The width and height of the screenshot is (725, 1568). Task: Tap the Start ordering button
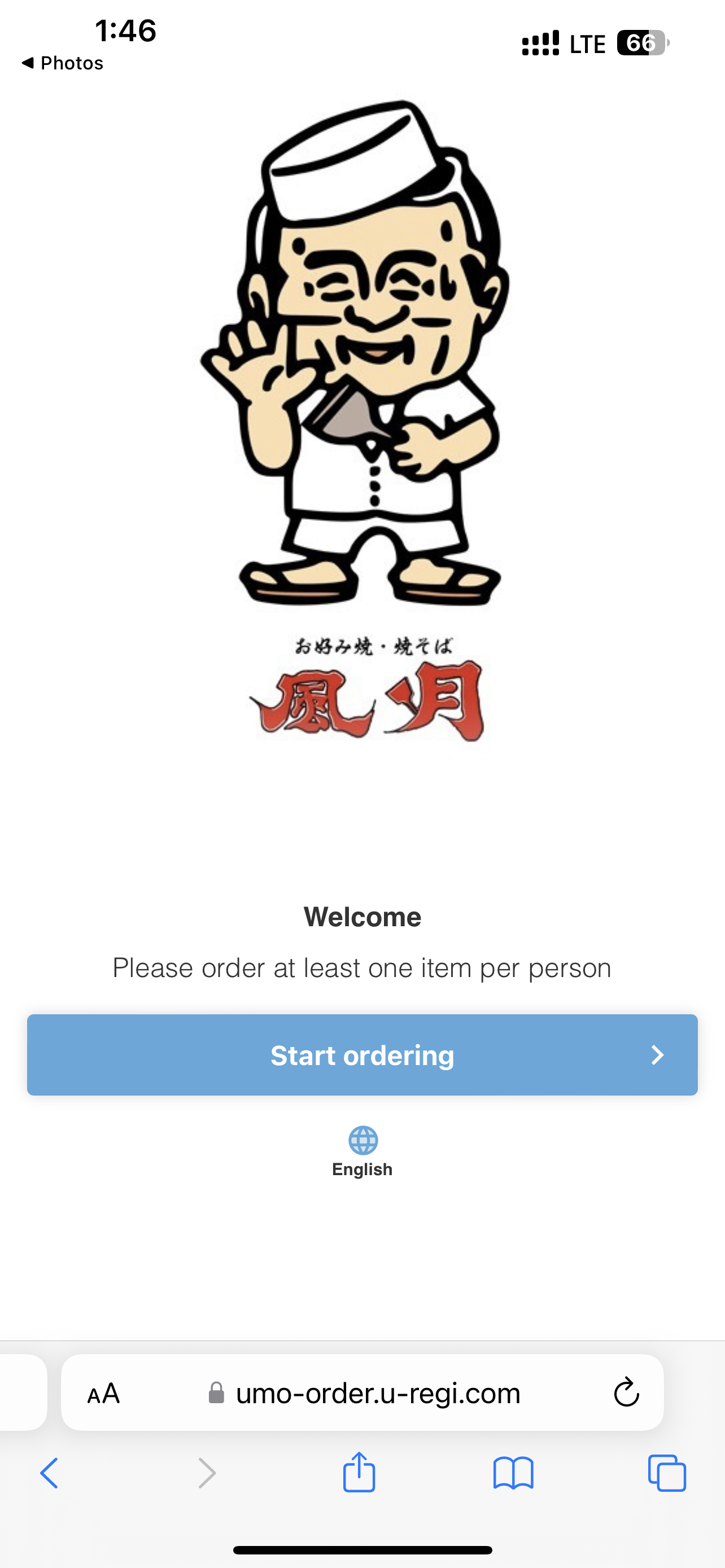tap(362, 1055)
